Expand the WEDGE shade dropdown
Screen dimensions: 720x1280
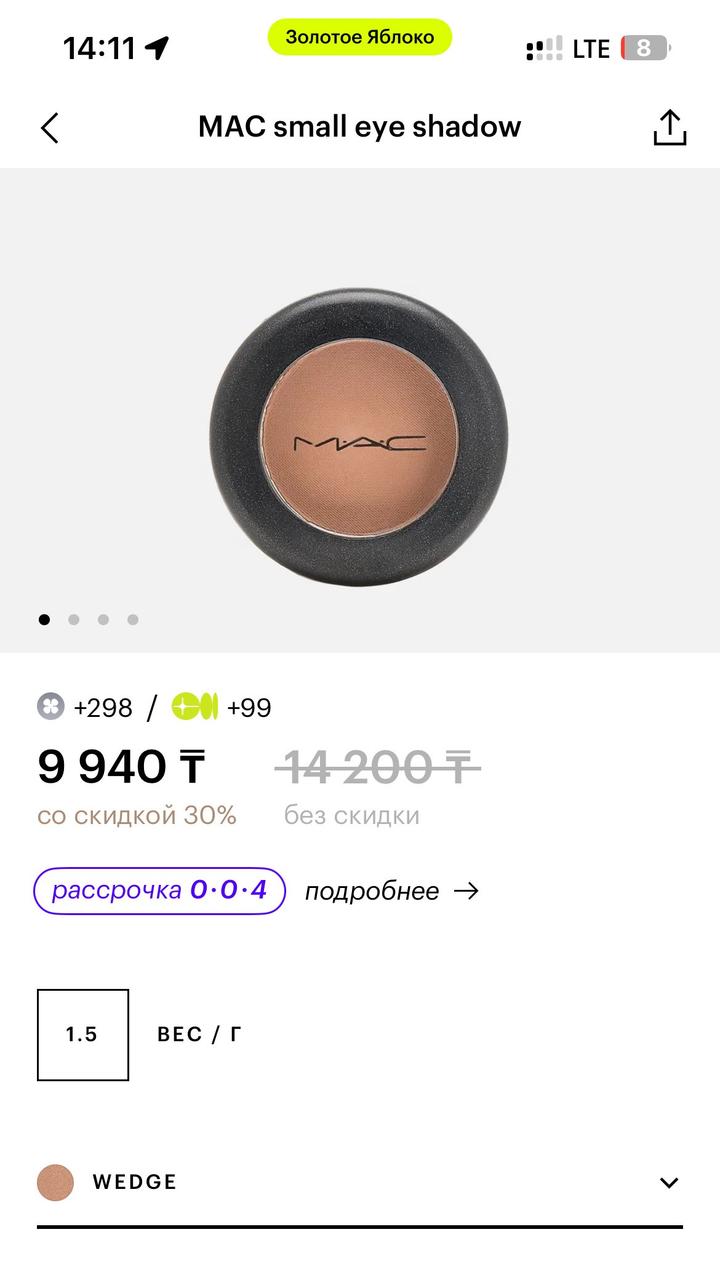pos(668,1183)
